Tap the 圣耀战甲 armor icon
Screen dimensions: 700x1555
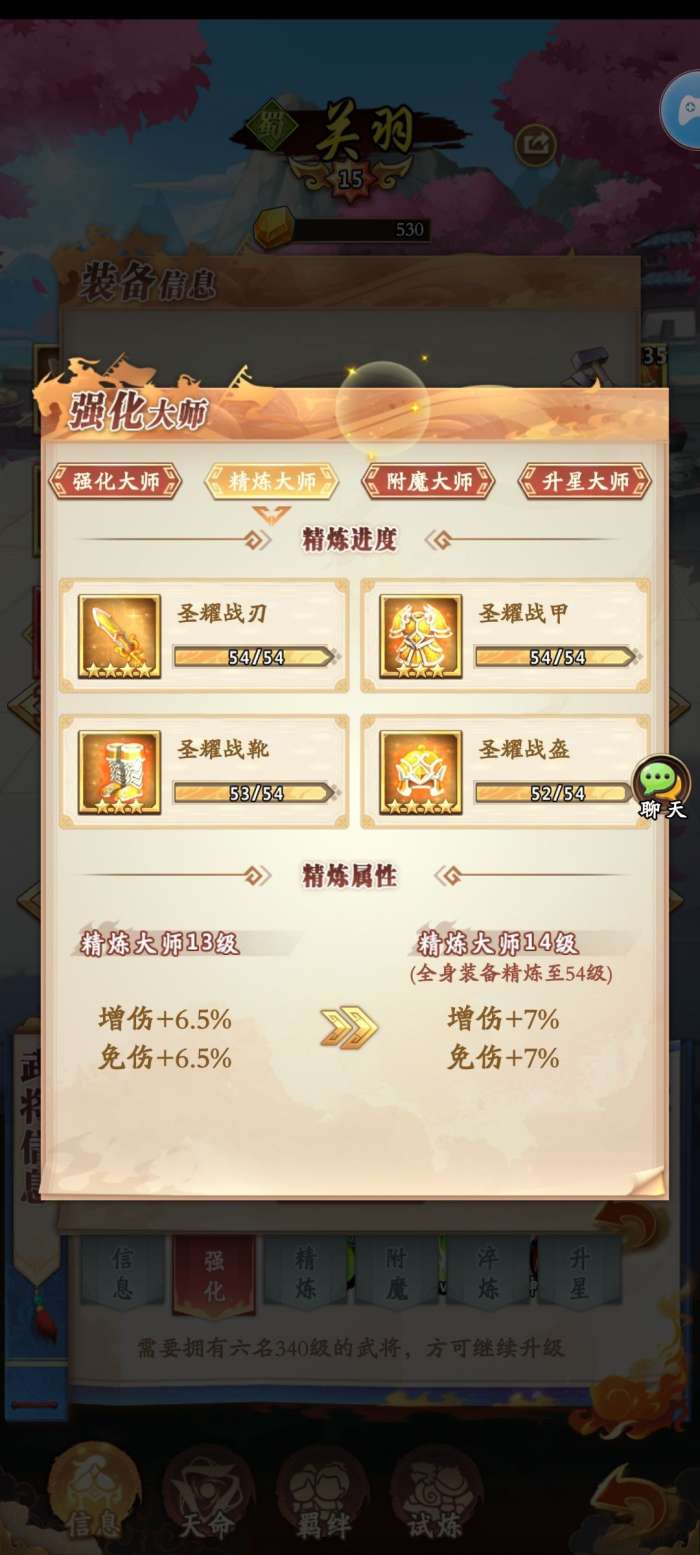[x=421, y=637]
